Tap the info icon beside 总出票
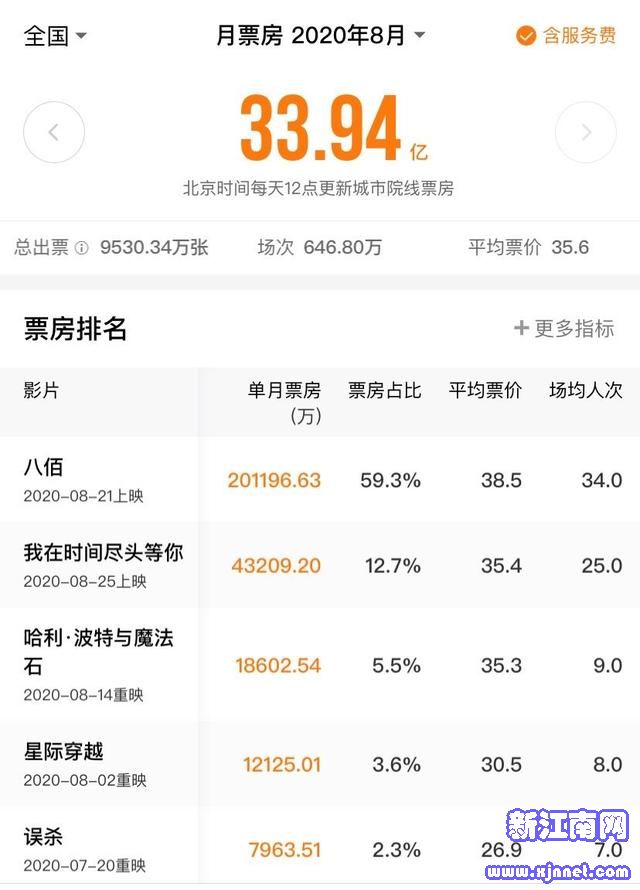This screenshot has height=890, width=640. tap(81, 248)
